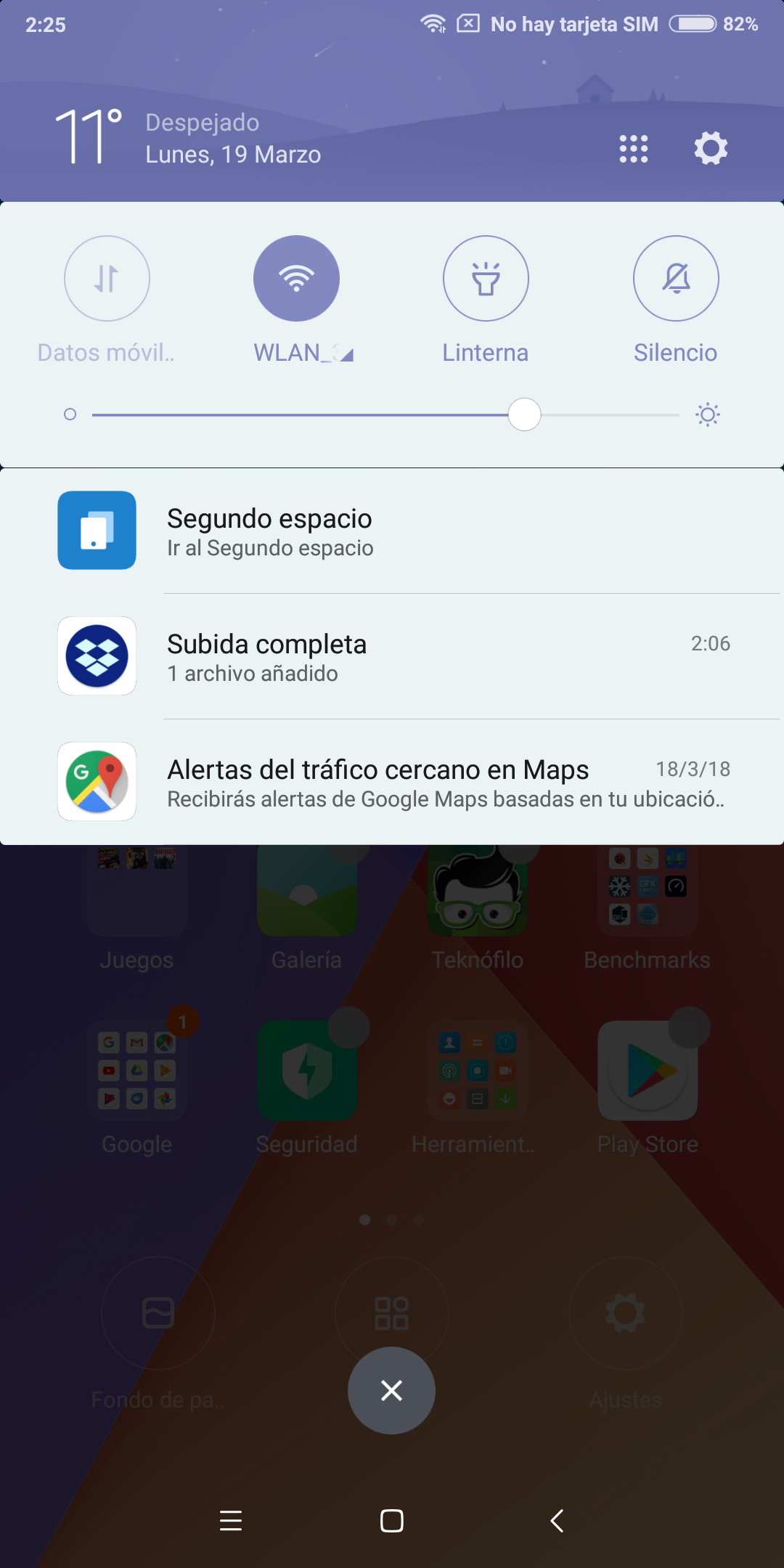
Task: Toggle Datos móviles
Action: click(x=107, y=279)
